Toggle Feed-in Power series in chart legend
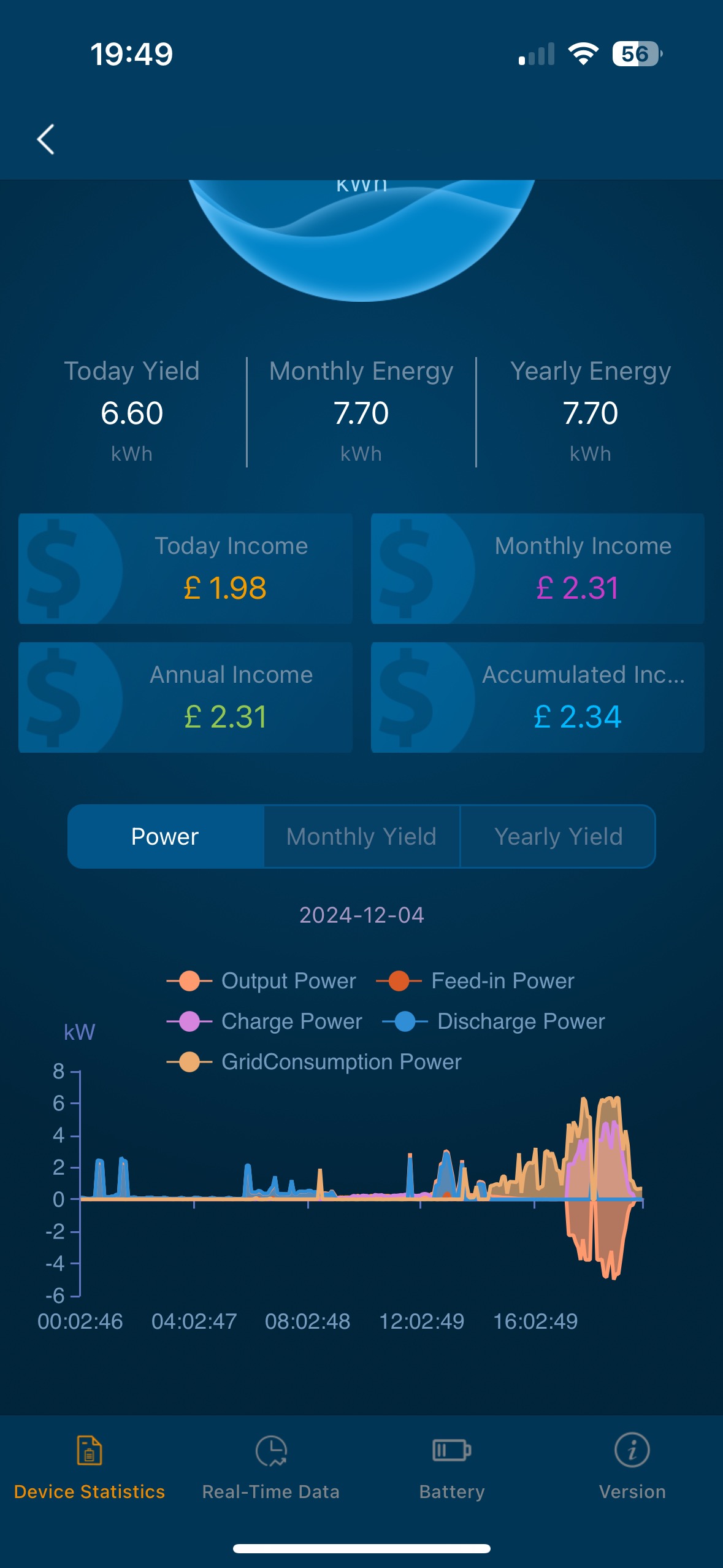This screenshot has width=723, height=1568. (x=475, y=981)
